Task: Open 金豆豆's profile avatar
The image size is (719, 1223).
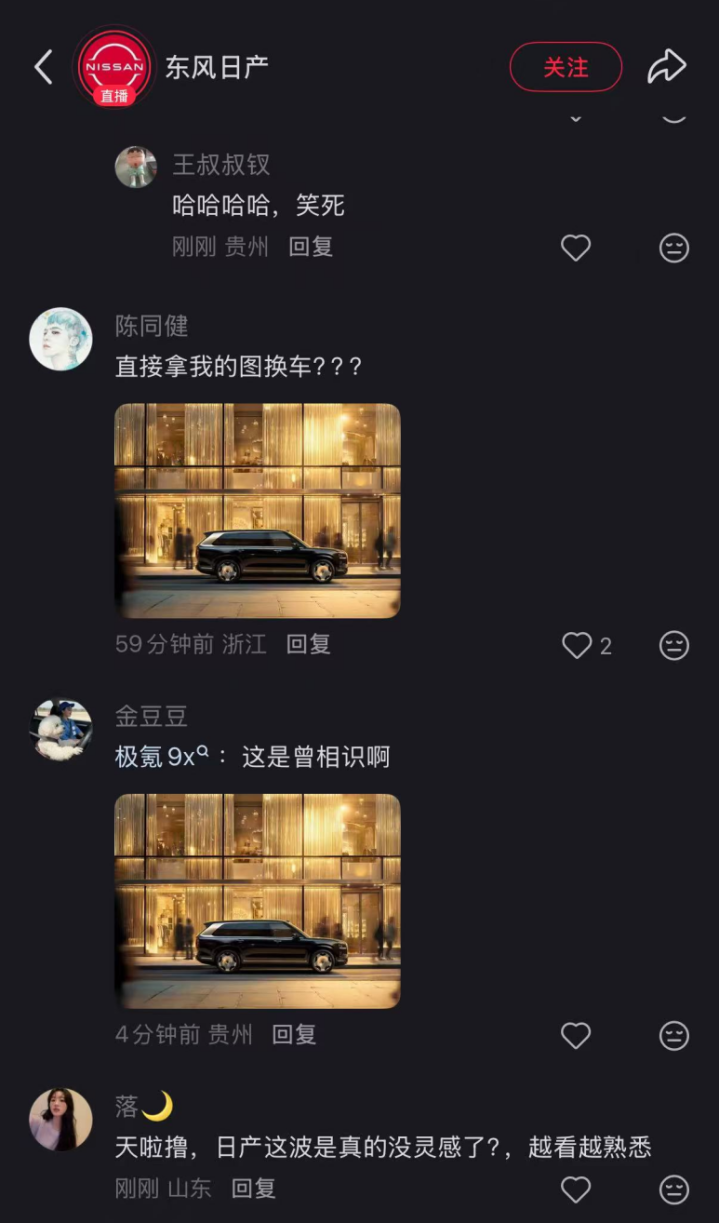Action: point(61,729)
